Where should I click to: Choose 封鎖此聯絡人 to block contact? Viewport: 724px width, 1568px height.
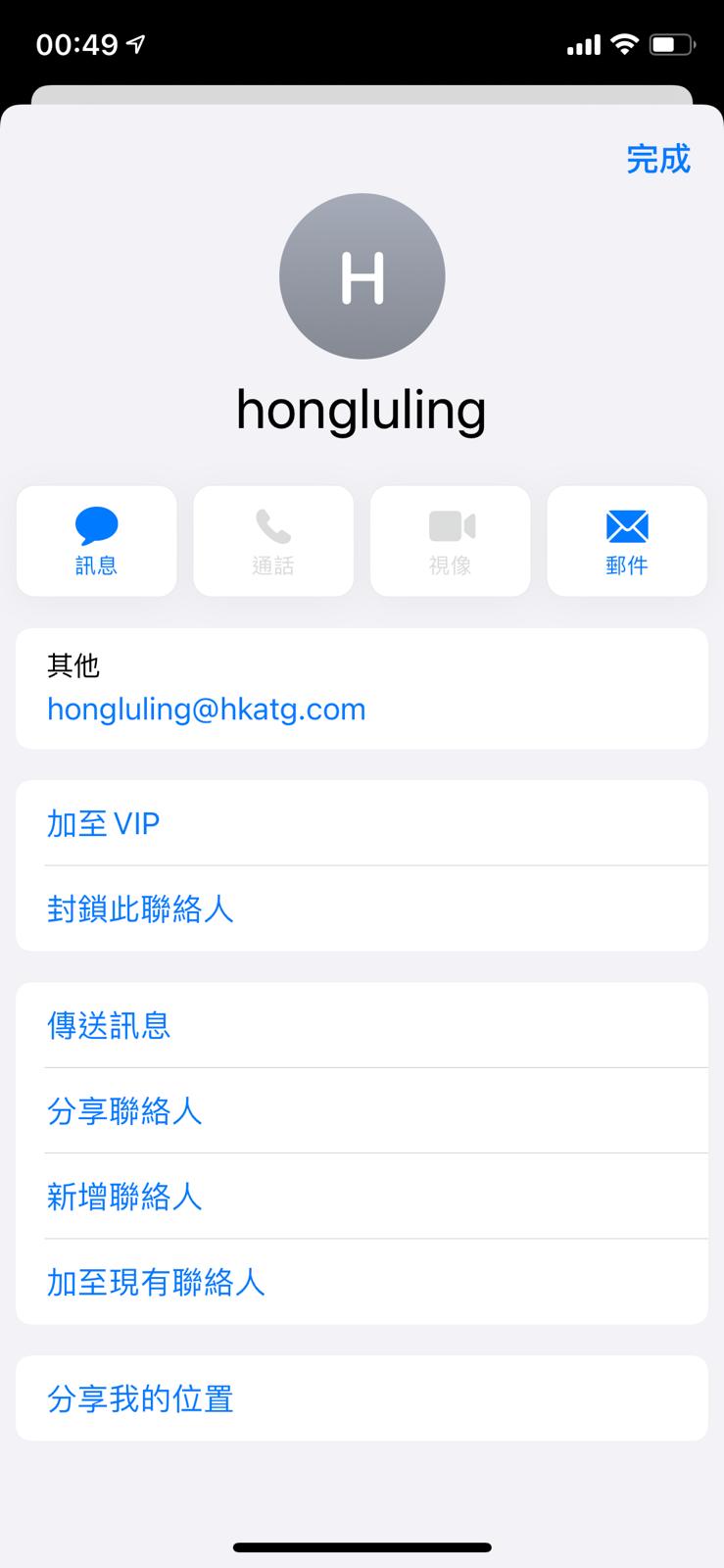coord(140,909)
